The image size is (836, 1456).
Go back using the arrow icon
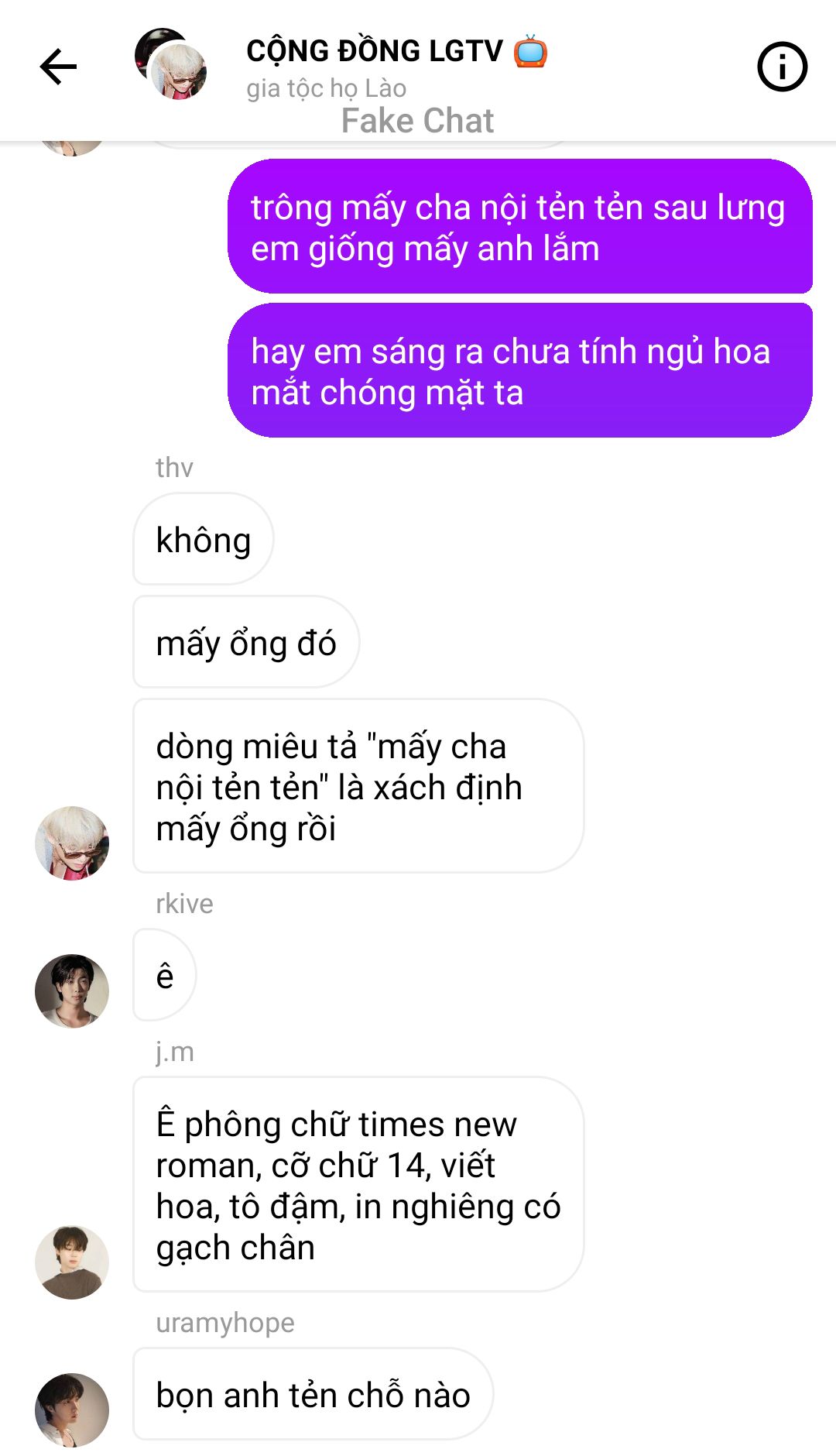coord(59,67)
